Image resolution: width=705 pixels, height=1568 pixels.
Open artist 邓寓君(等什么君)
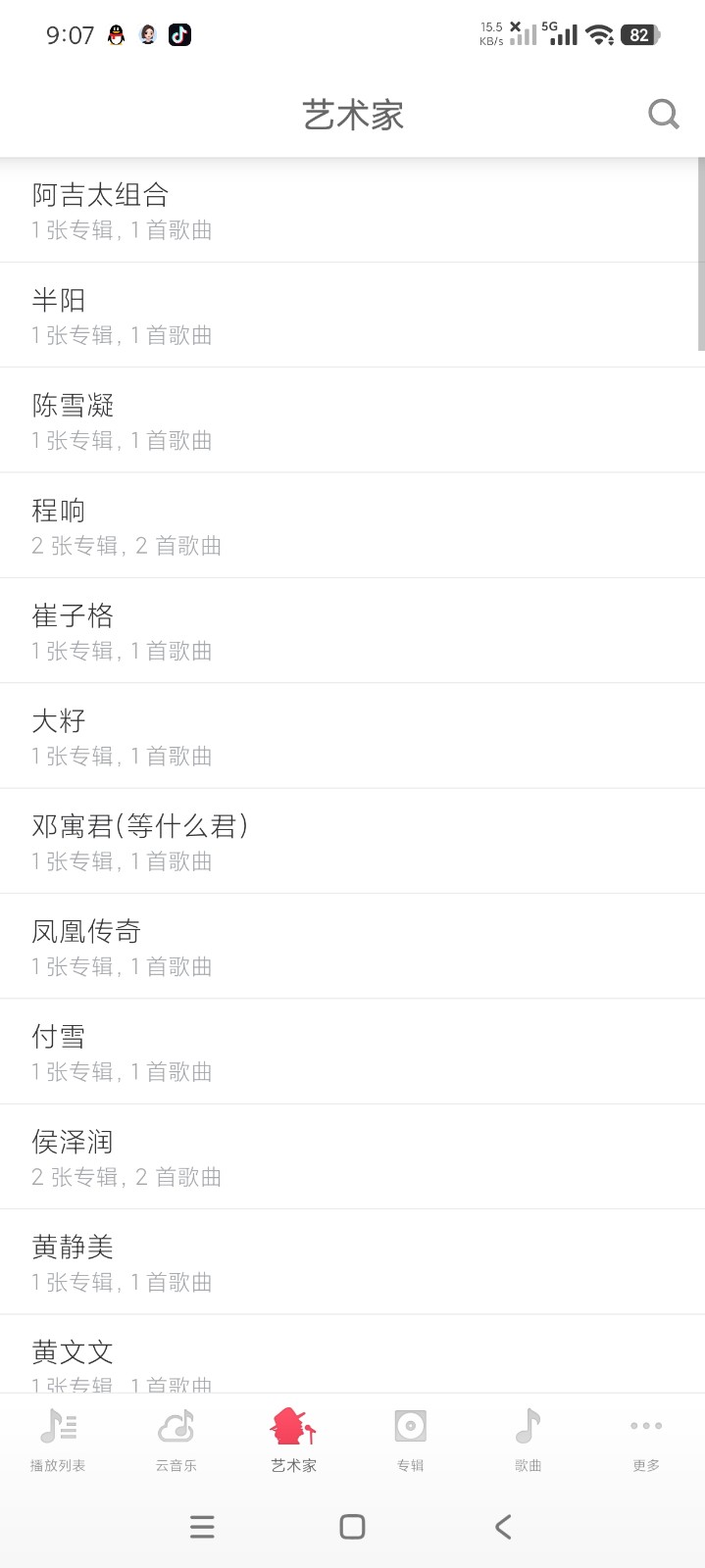(x=352, y=841)
